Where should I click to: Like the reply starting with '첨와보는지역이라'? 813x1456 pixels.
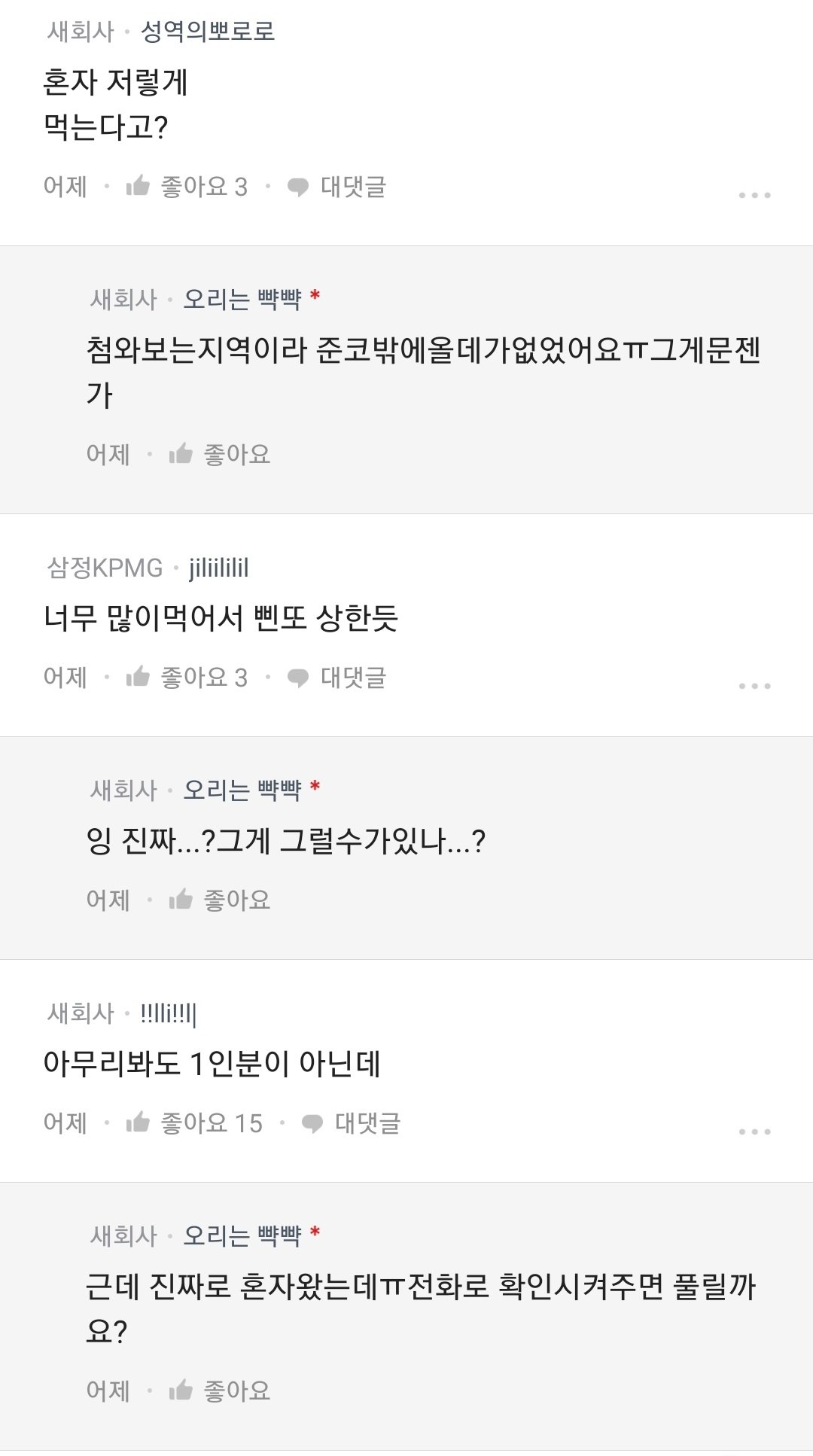pyautogui.click(x=220, y=454)
